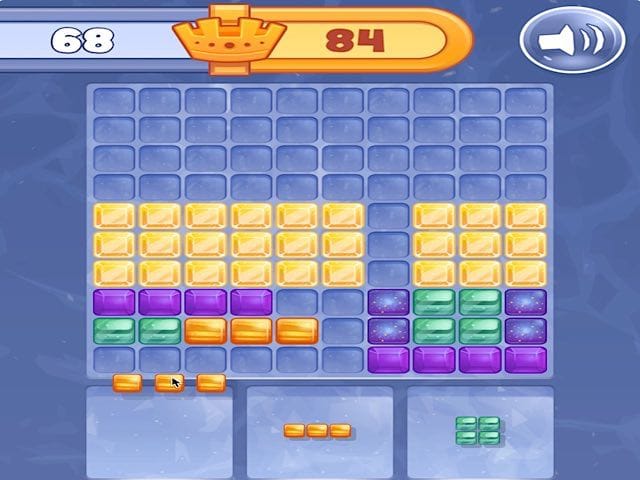Image resolution: width=640 pixels, height=480 pixels.
Task: Select the orange three-block horizontal piece
Action: point(318,431)
